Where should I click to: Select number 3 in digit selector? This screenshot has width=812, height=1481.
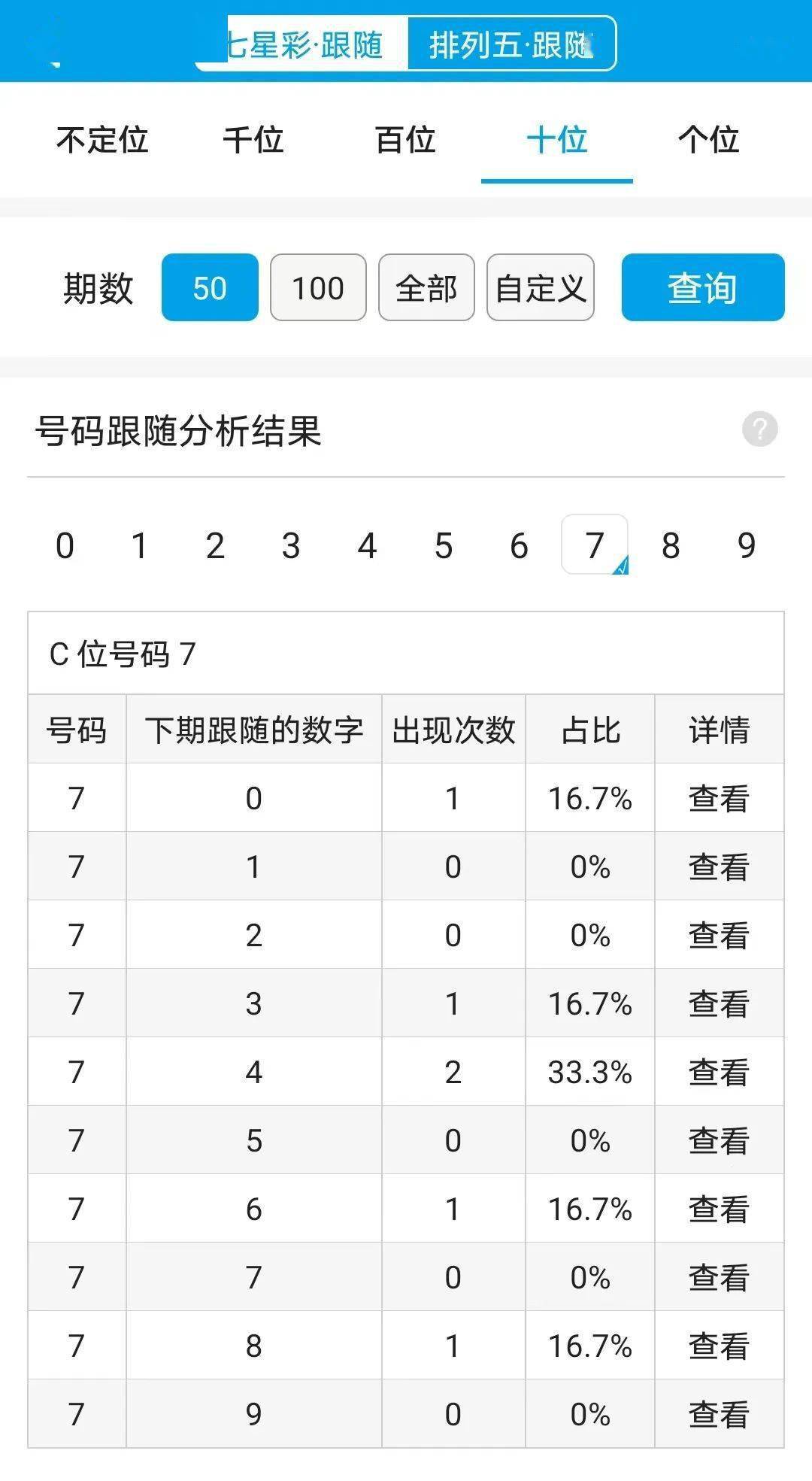[x=291, y=545]
